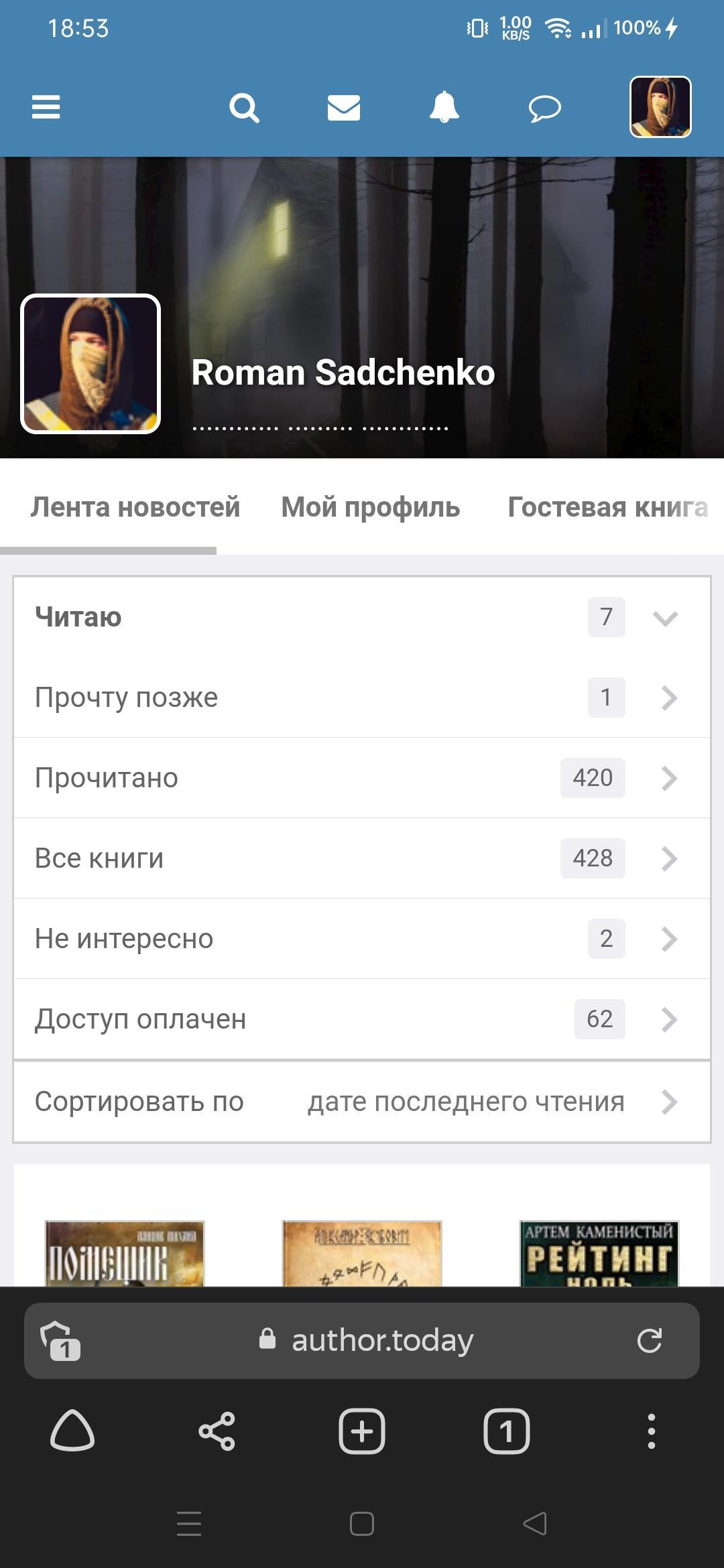Collapse the Читаю section
The image size is (724, 1568).
click(x=665, y=617)
